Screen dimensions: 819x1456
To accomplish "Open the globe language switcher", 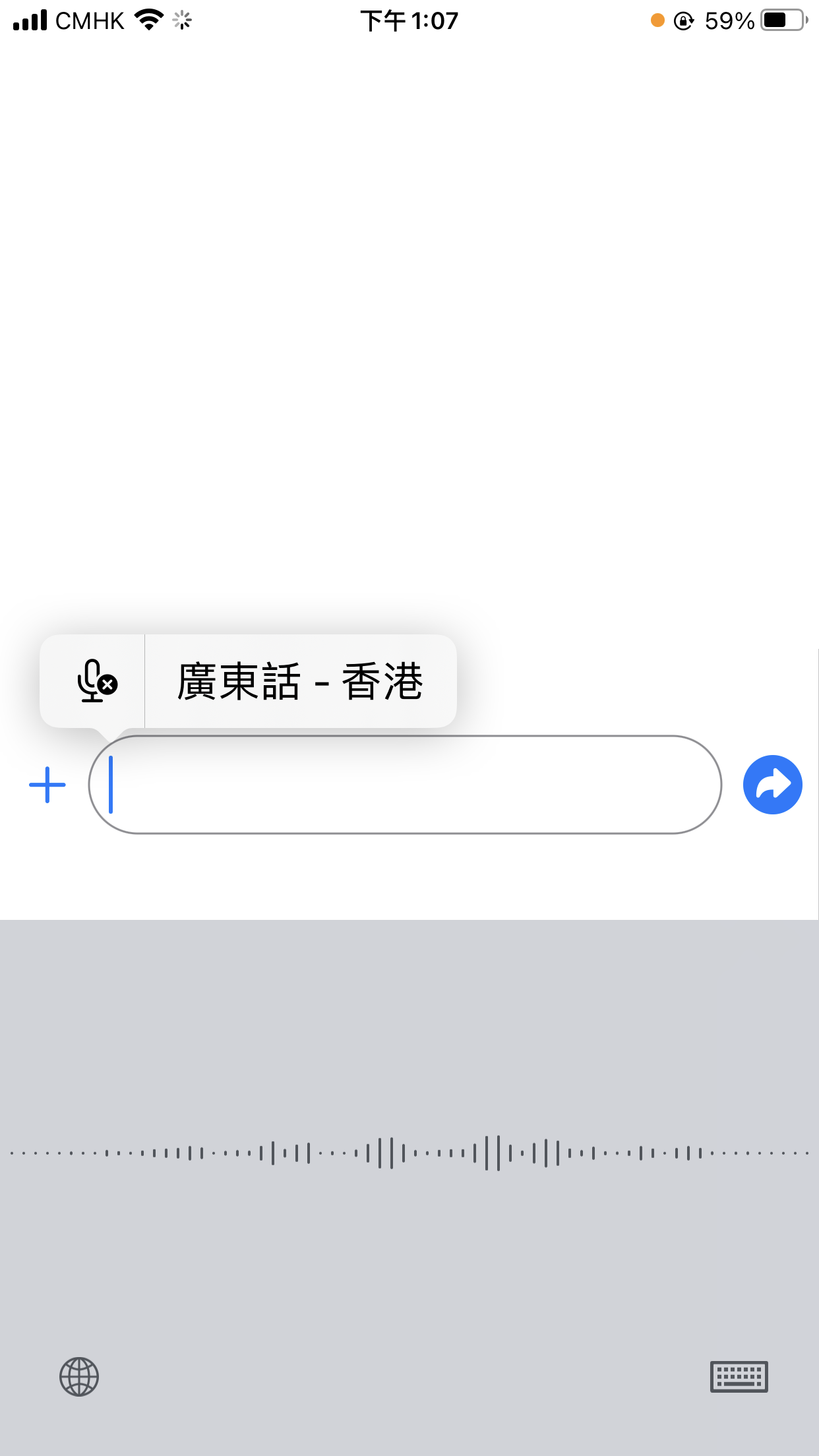I will click(x=79, y=1377).
